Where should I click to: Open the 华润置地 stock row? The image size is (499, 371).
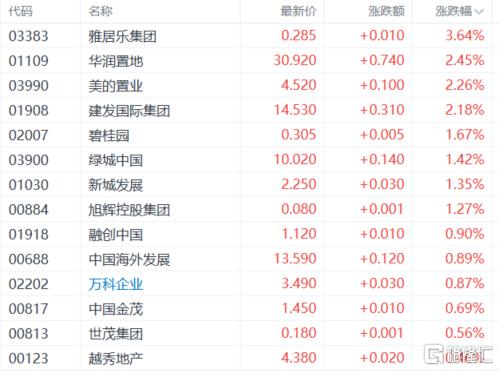tap(249, 61)
